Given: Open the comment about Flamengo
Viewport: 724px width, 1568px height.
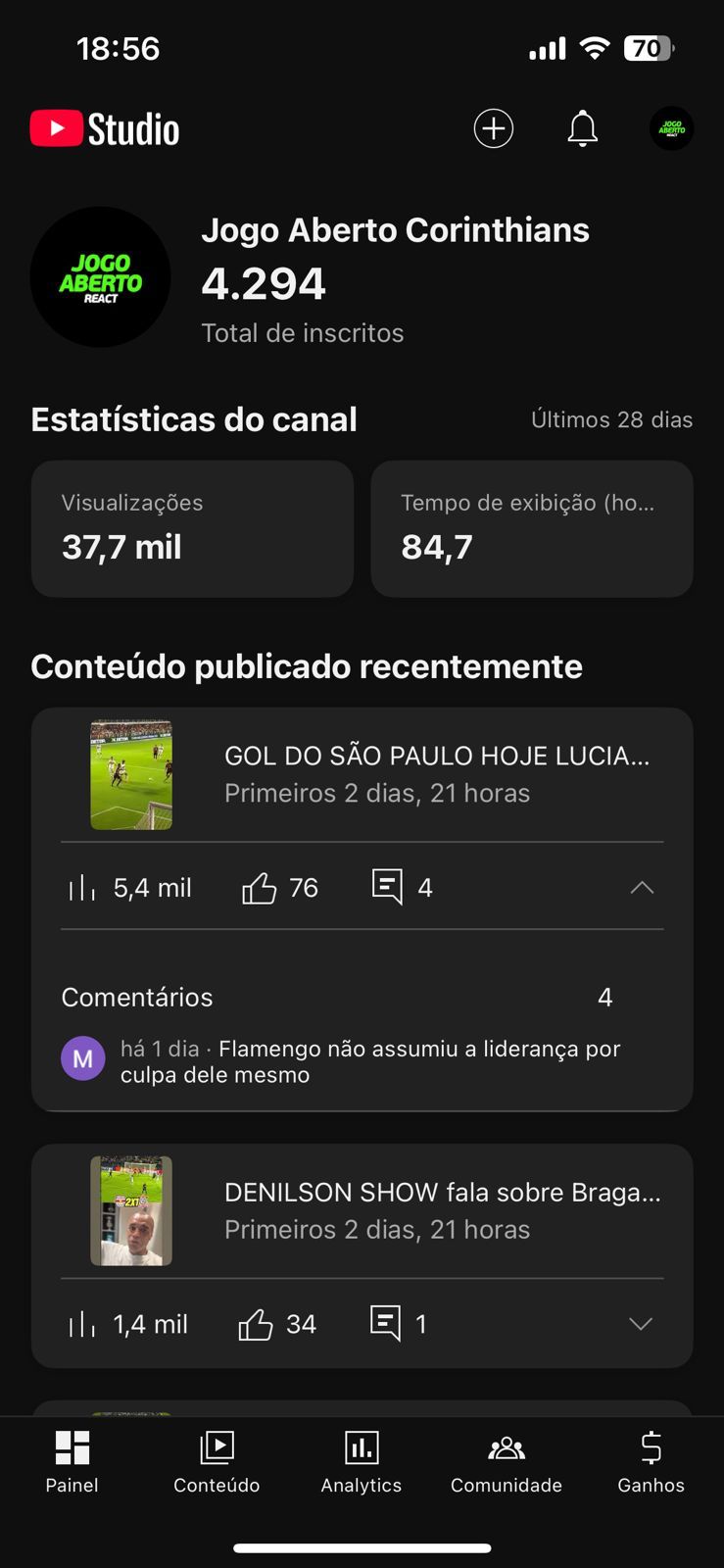Looking at the screenshot, I should (369, 1061).
